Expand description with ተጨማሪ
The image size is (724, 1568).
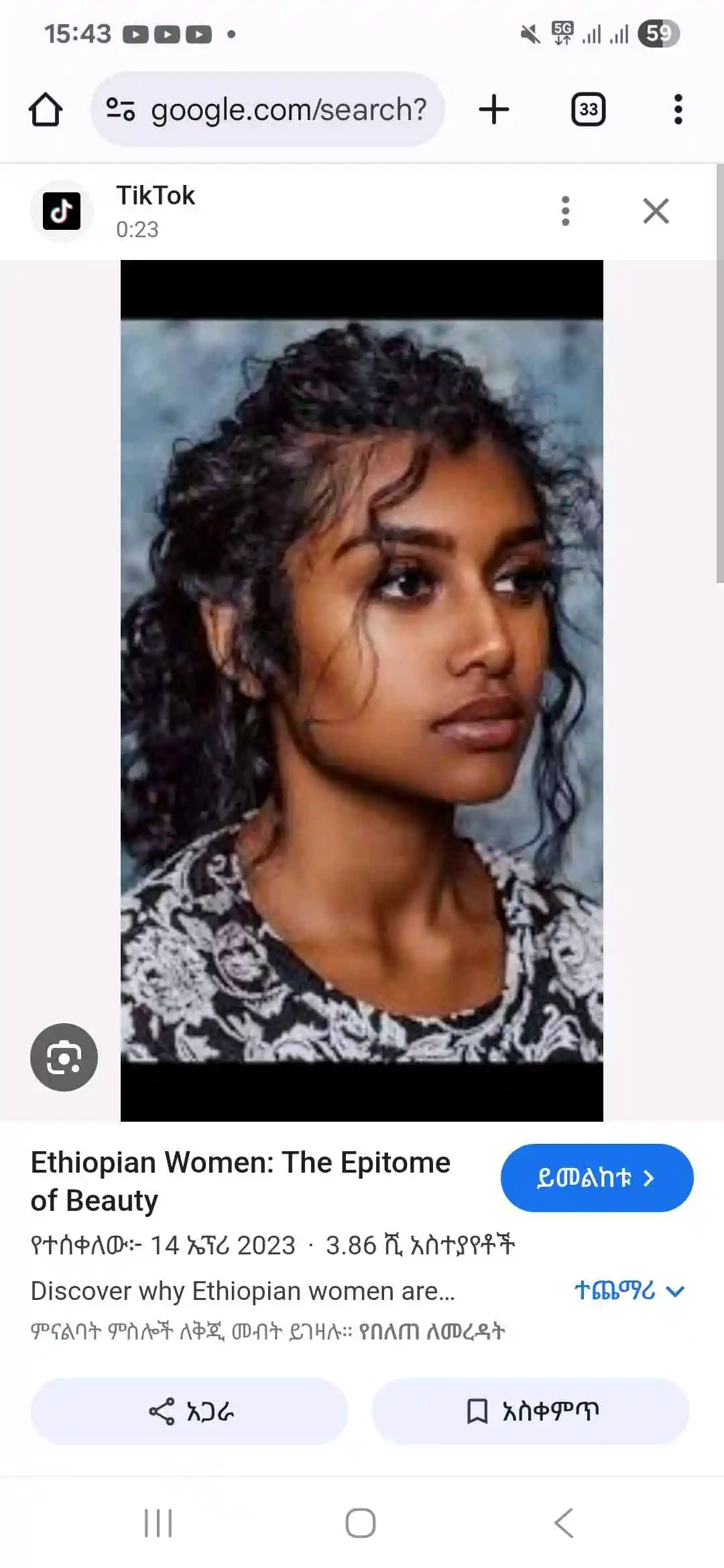pos(629,1291)
